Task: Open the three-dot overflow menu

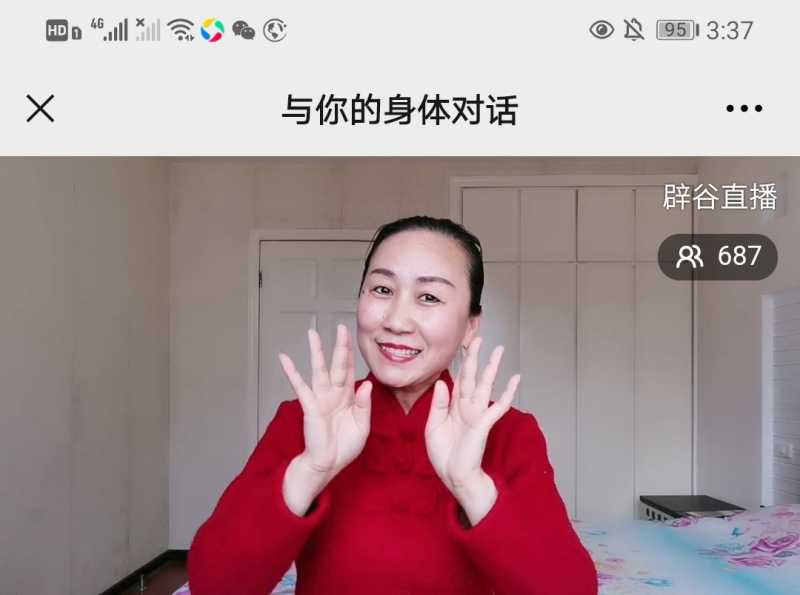Action: click(744, 109)
